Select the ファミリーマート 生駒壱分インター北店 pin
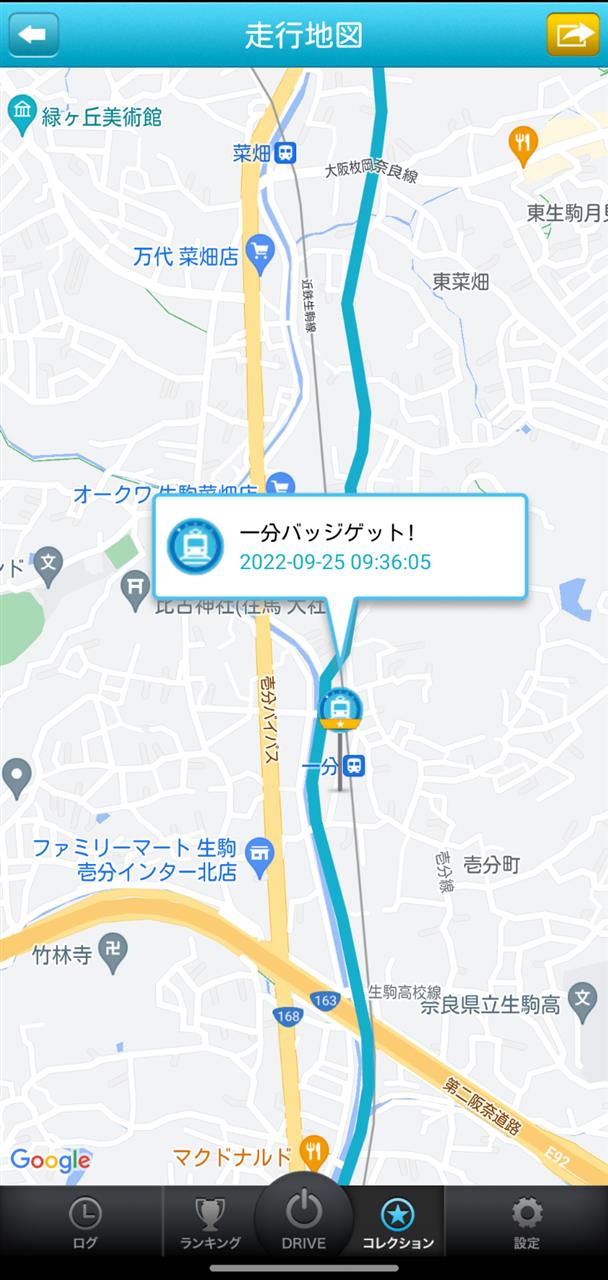 pyautogui.click(x=260, y=854)
